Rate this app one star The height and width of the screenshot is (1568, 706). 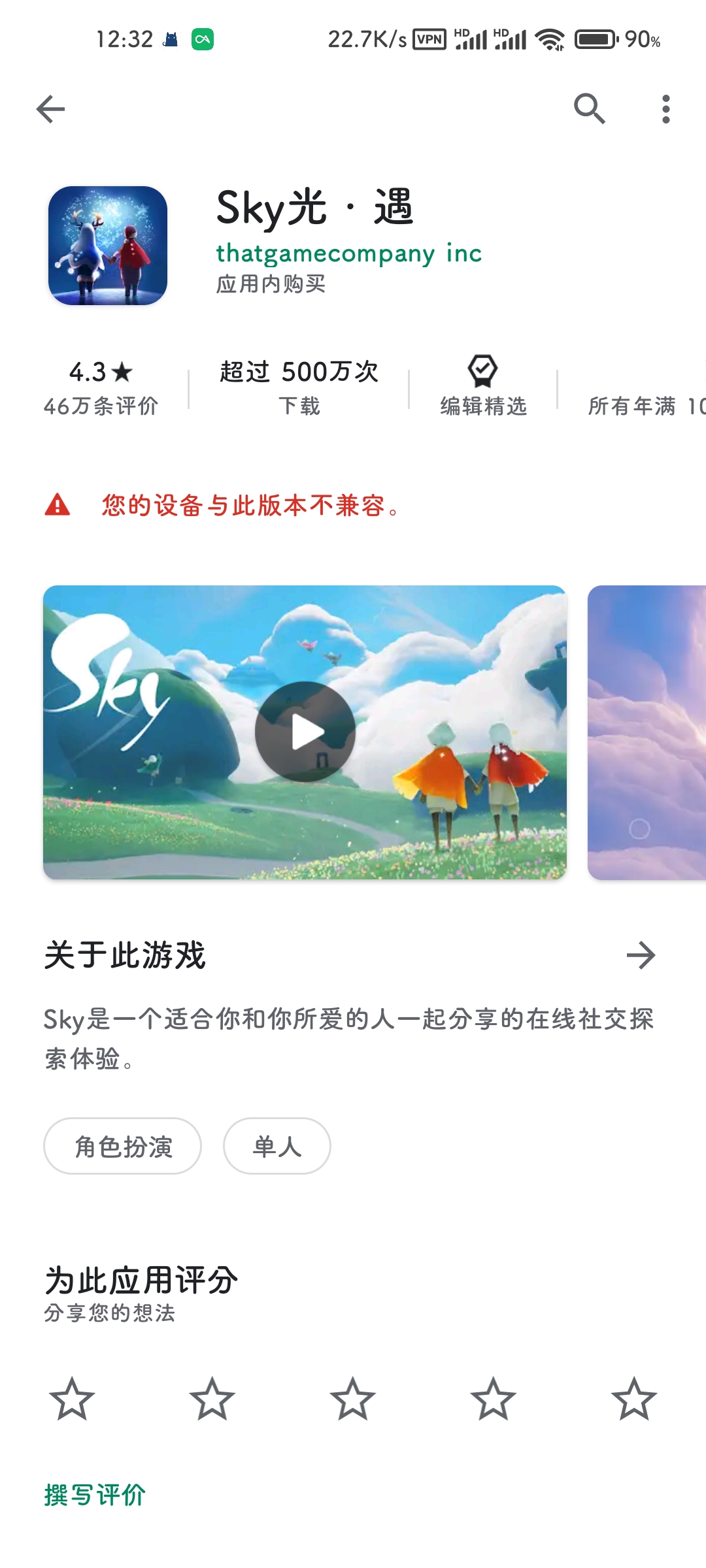click(x=72, y=1399)
